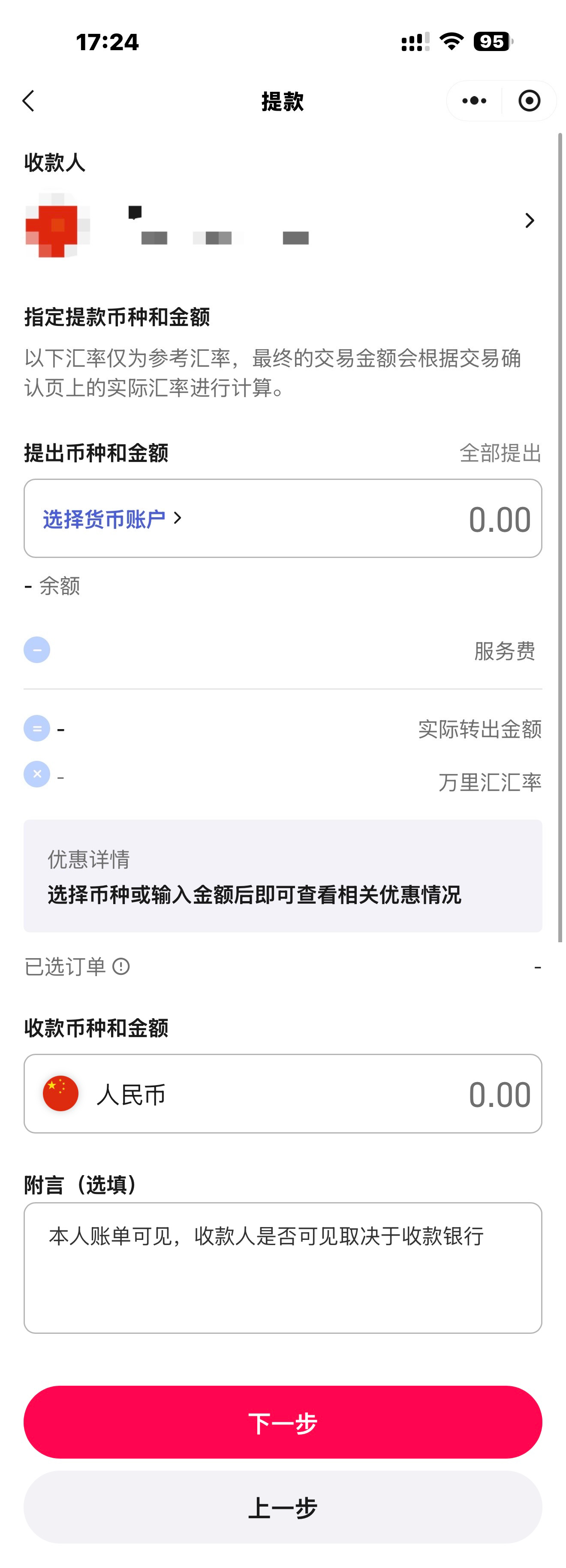Screen dimensions: 566x1568
Task: Tap 全部提出 to withdraw full balance
Action: point(500,453)
